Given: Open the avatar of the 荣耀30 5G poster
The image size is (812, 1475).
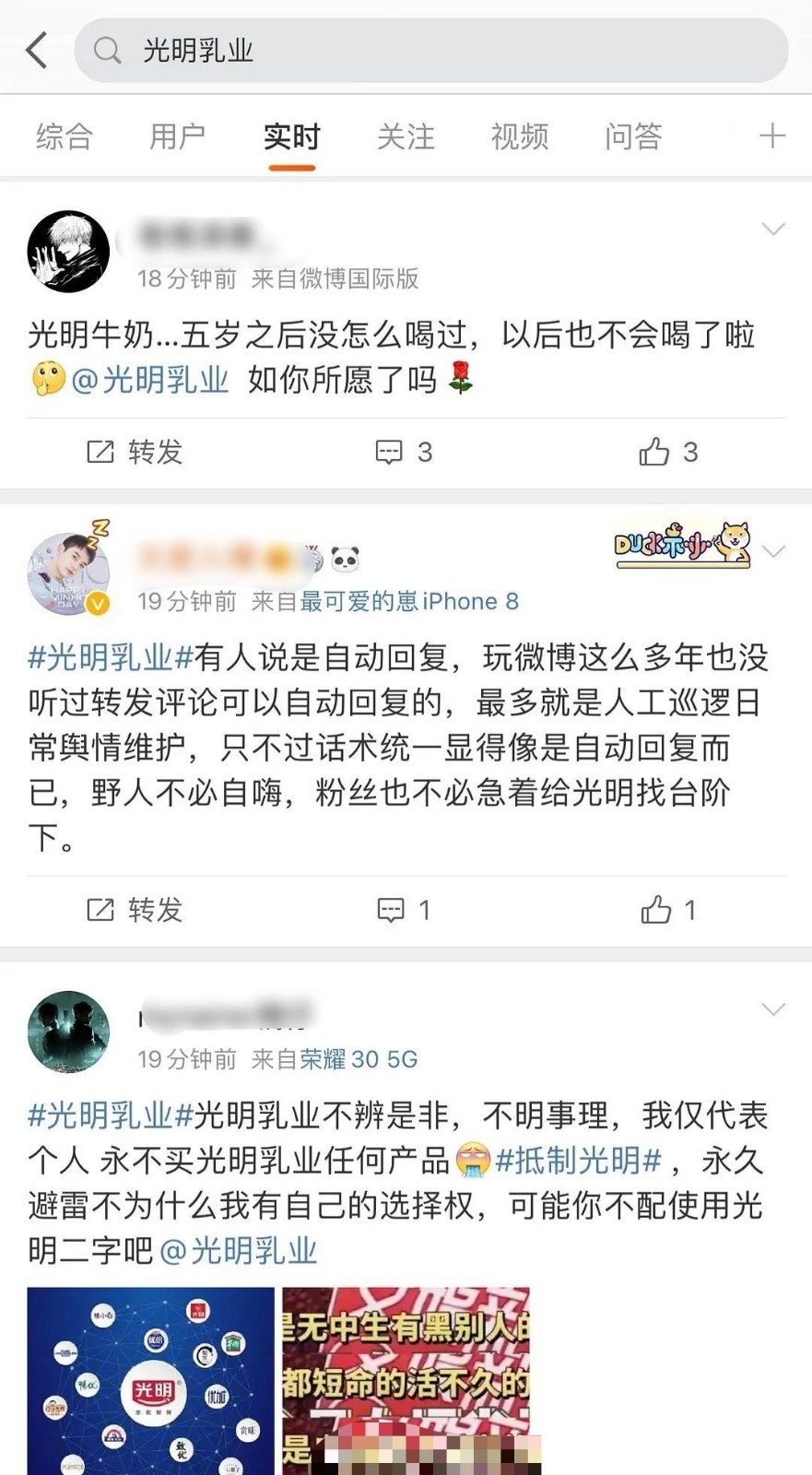Looking at the screenshot, I should [x=69, y=1032].
